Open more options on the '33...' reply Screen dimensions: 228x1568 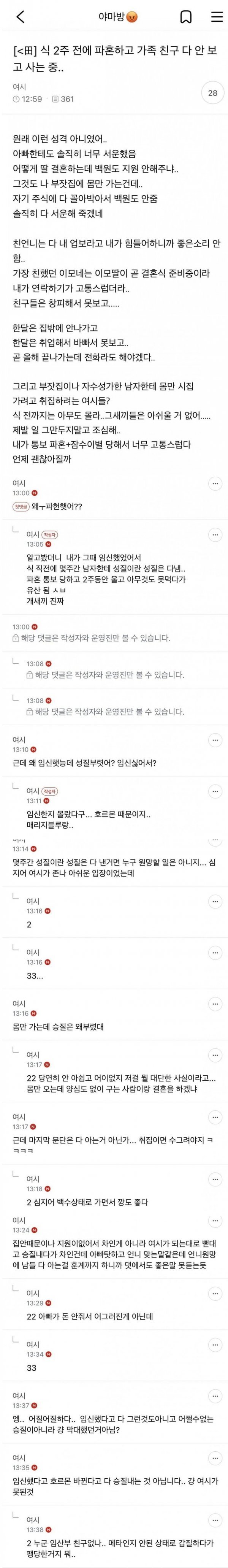[x=215, y=953]
